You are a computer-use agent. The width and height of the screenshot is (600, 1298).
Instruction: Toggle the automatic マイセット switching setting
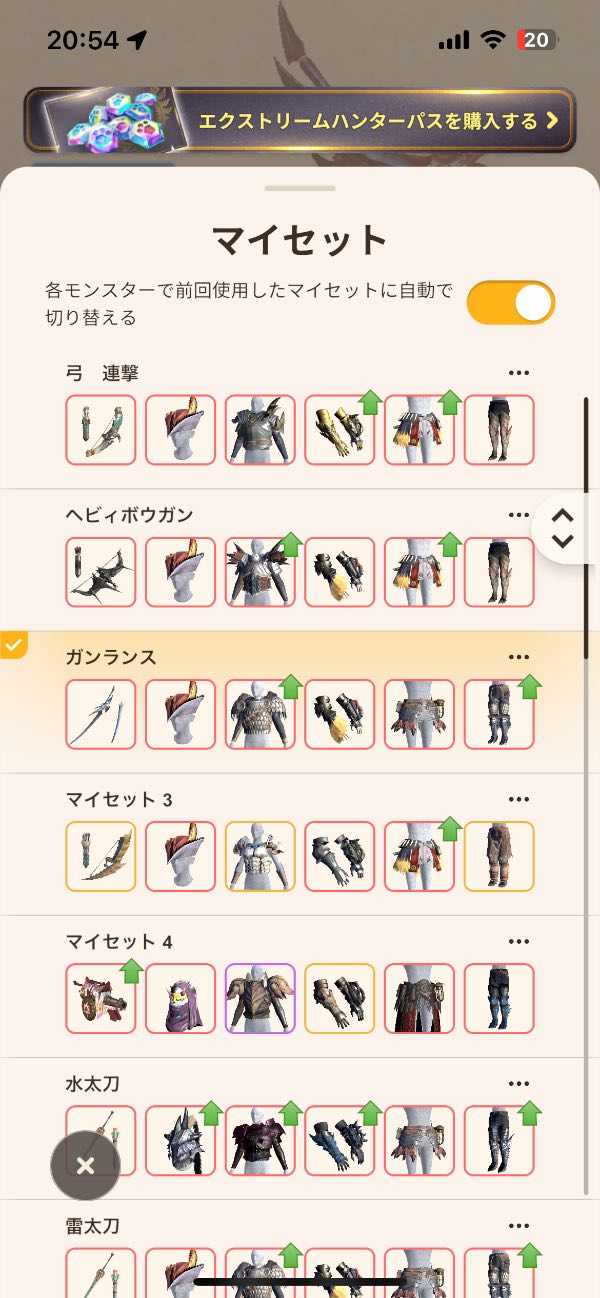click(510, 302)
